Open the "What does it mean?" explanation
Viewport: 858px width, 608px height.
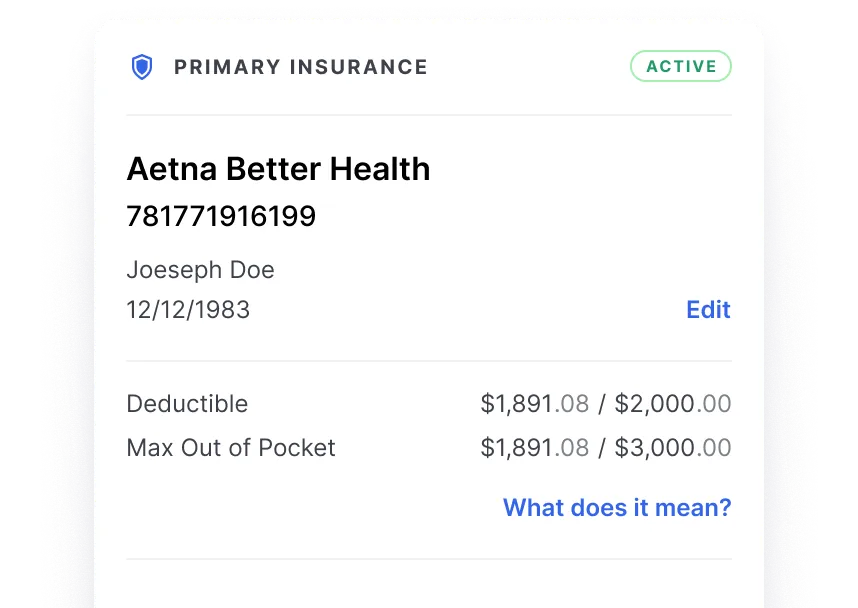(x=617, y=508)
